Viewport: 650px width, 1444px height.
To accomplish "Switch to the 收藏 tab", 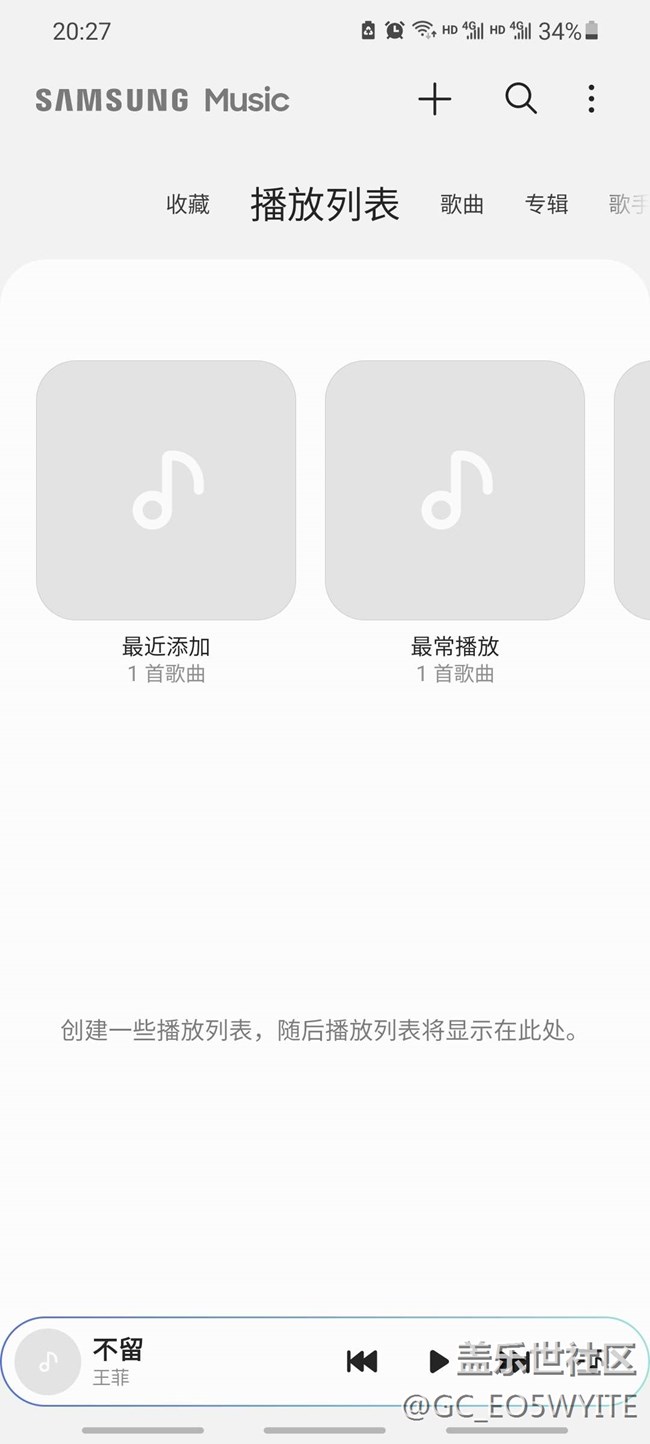I will click(x=188, y=204).
